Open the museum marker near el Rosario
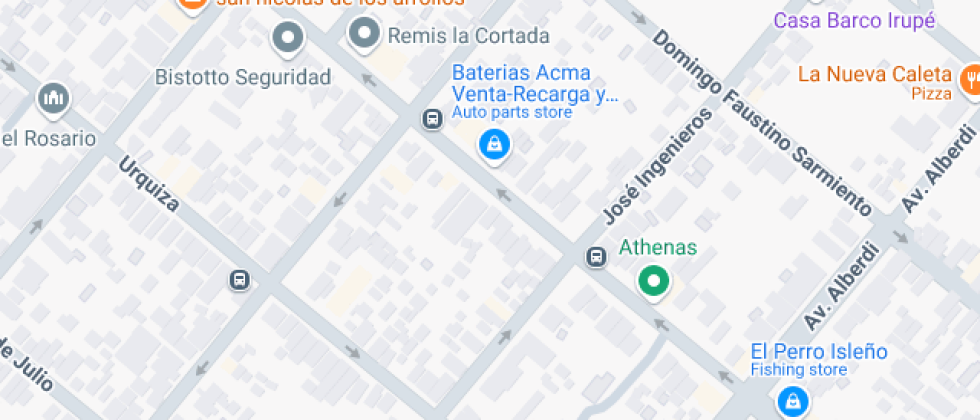The width and height of the screenshot is (980, 420). pyautogui.click(x=53, y=98)
